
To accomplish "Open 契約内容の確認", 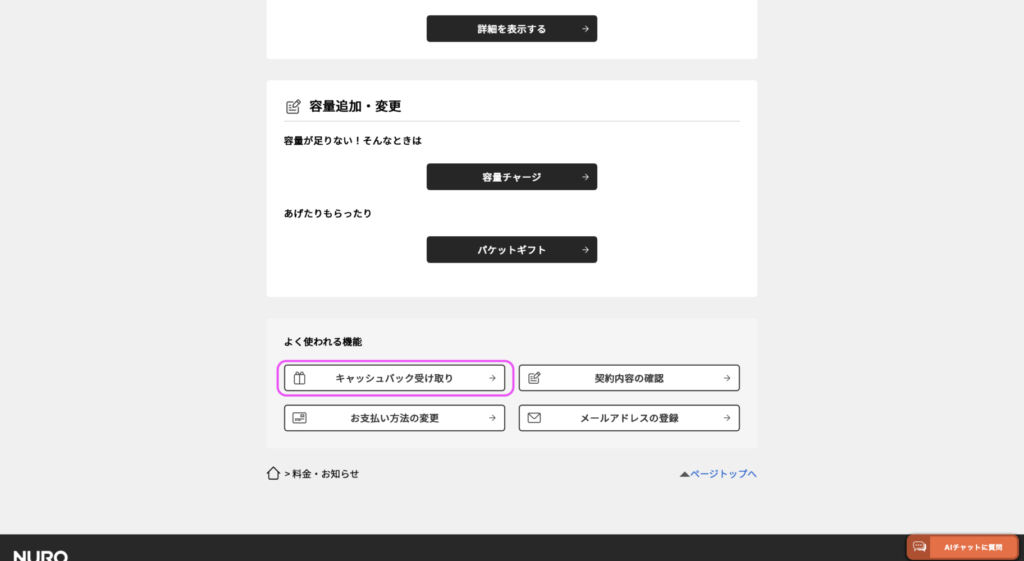I will click(629, 379).
